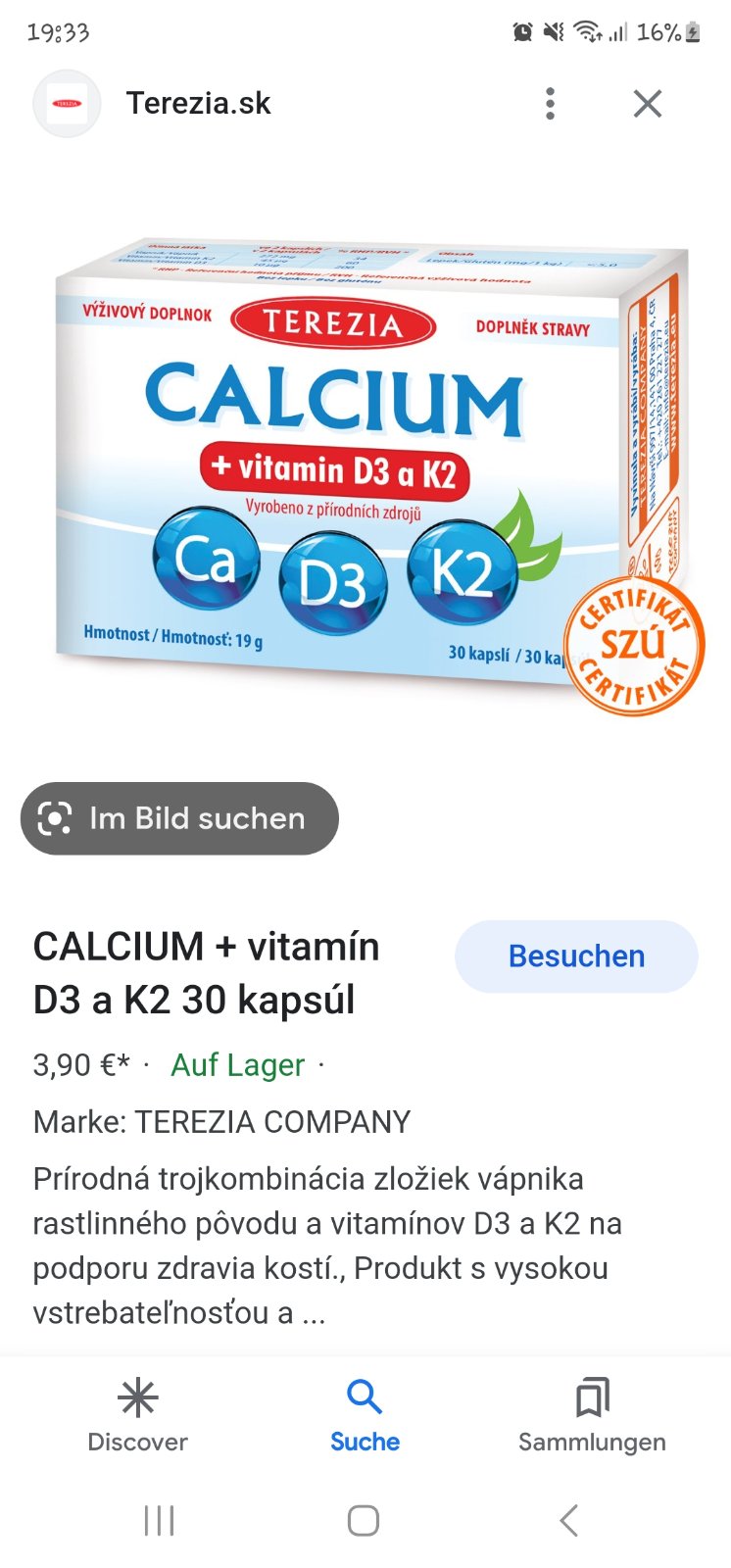Close the Terezia.sk image viewer

(648, 104)
